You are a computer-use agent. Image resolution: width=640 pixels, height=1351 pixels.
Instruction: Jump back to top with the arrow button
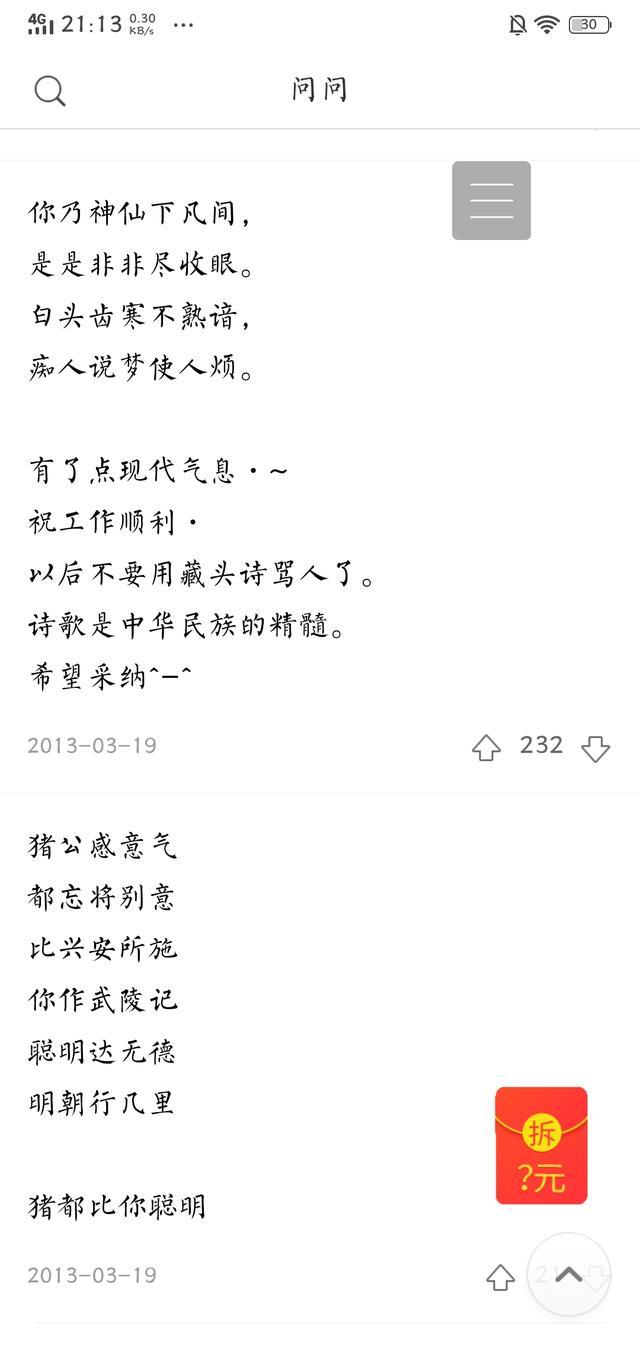click(569, 1274)
